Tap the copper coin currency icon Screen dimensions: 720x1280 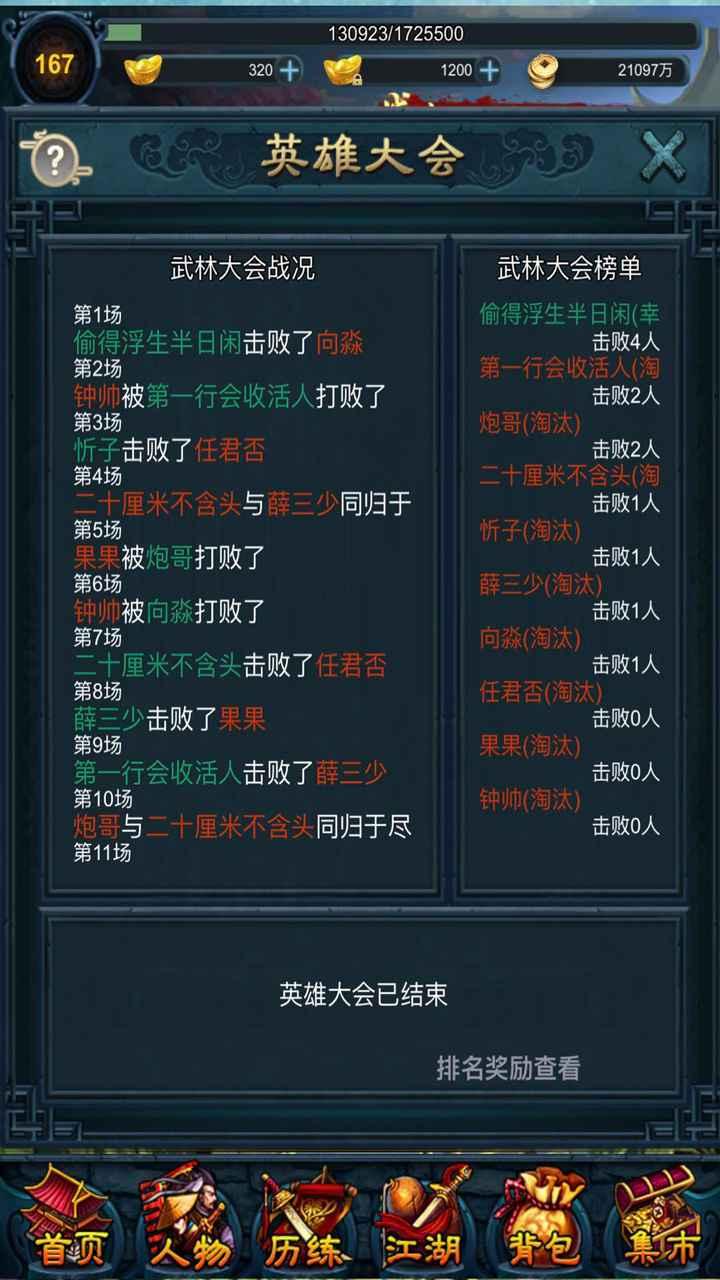click(x=543, y=68)
